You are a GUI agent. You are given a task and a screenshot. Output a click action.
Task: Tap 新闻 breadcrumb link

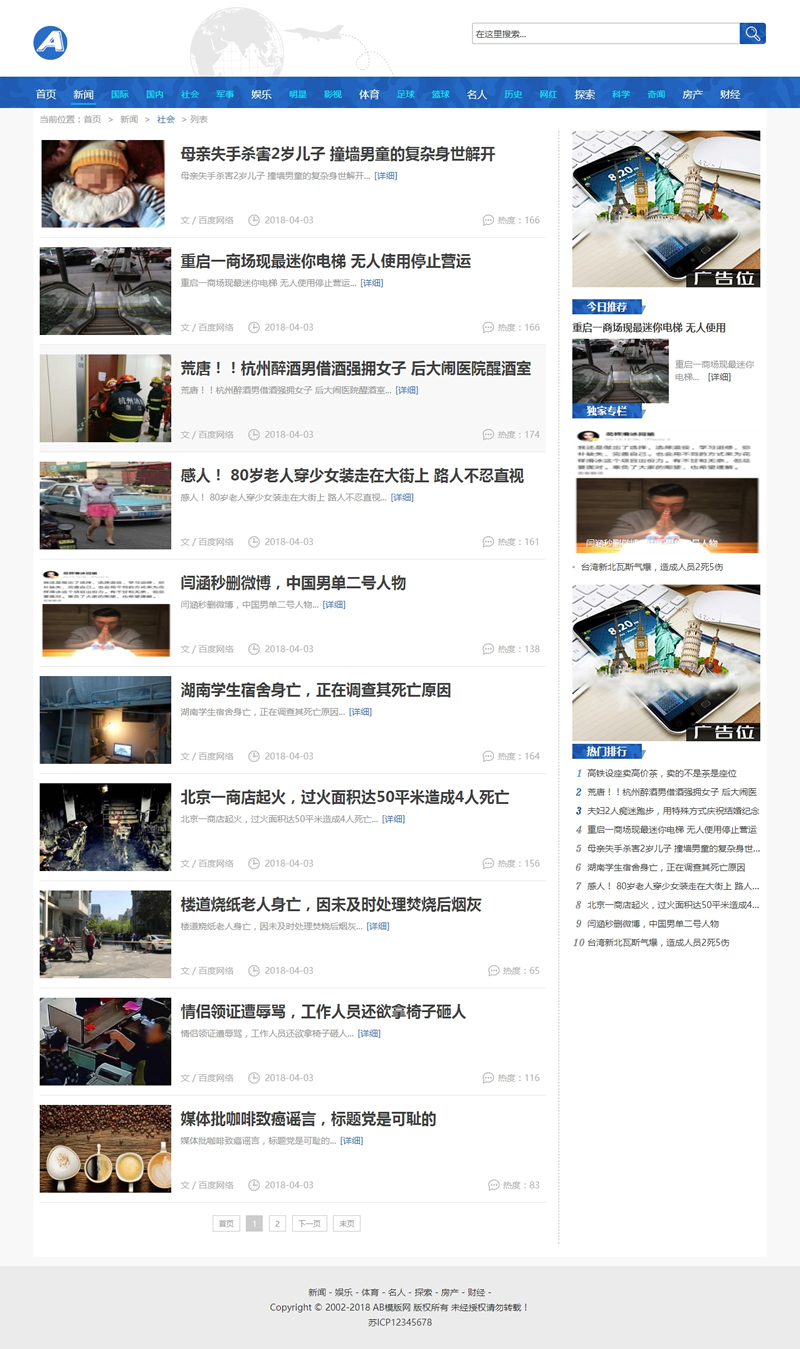pyautogui.click(x=129, y=119)
